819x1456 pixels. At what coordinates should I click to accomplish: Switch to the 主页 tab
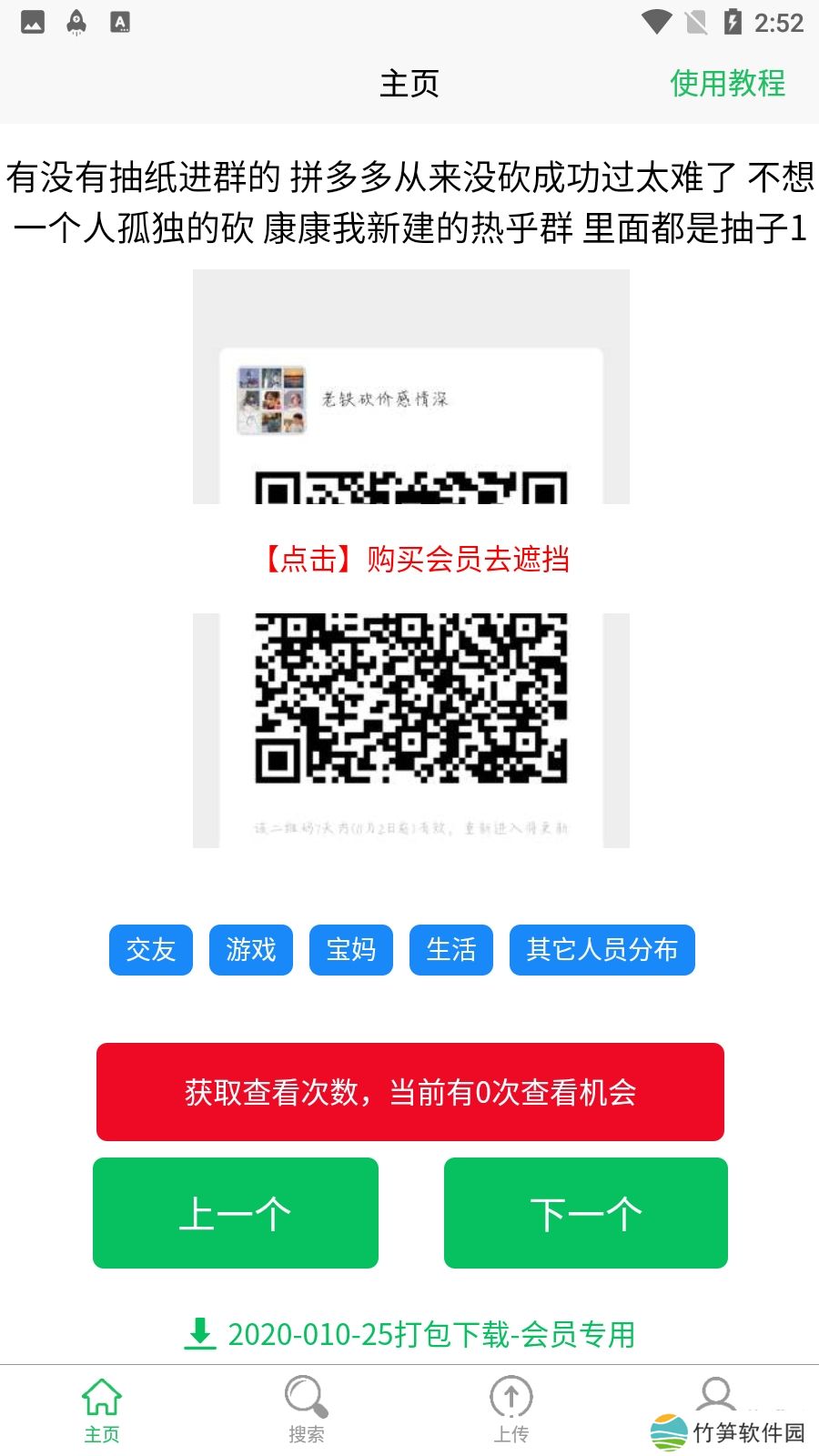coord(102,1410)
